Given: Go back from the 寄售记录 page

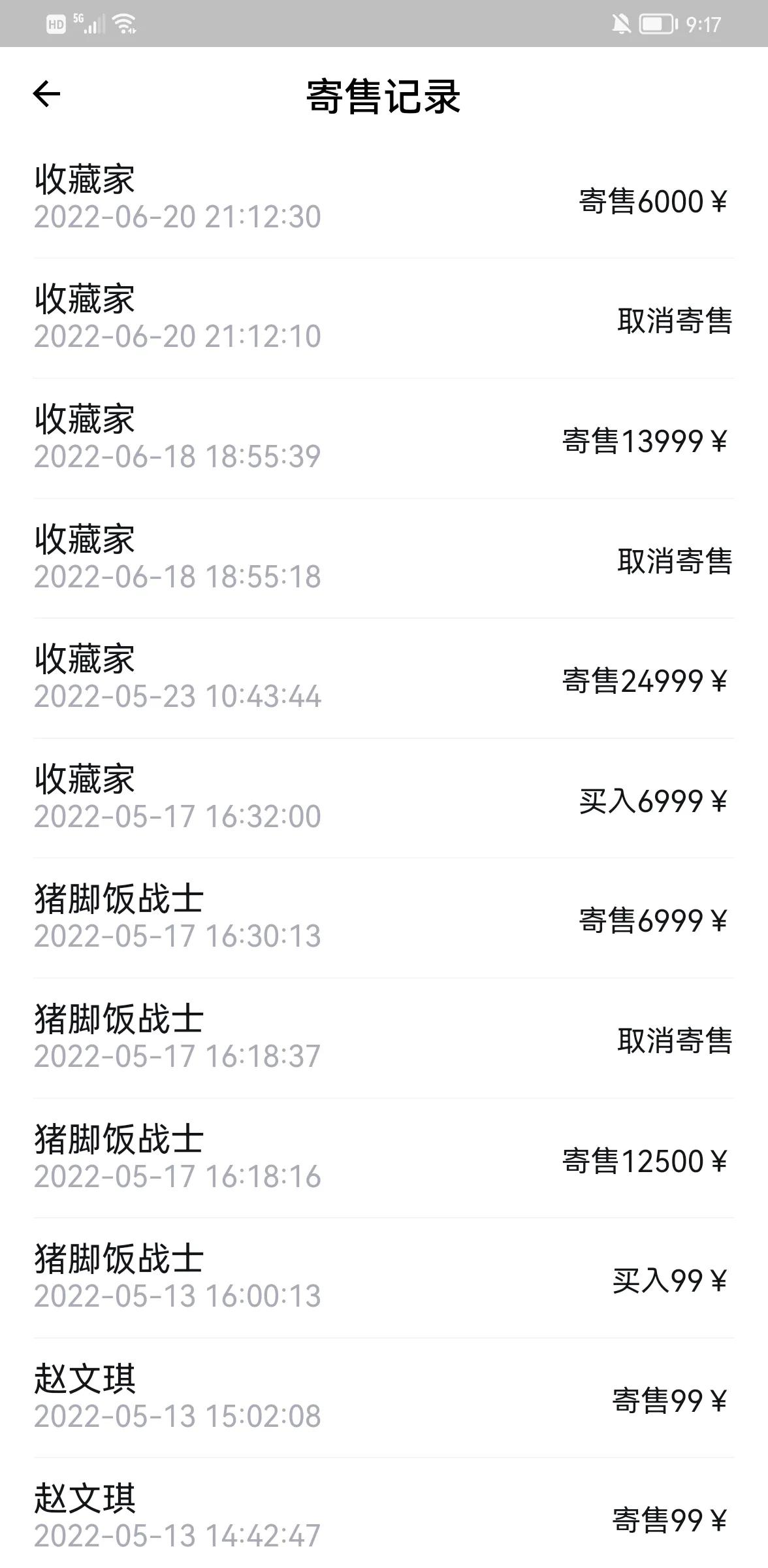Looking at the screenshot, I should coord(46,94).
